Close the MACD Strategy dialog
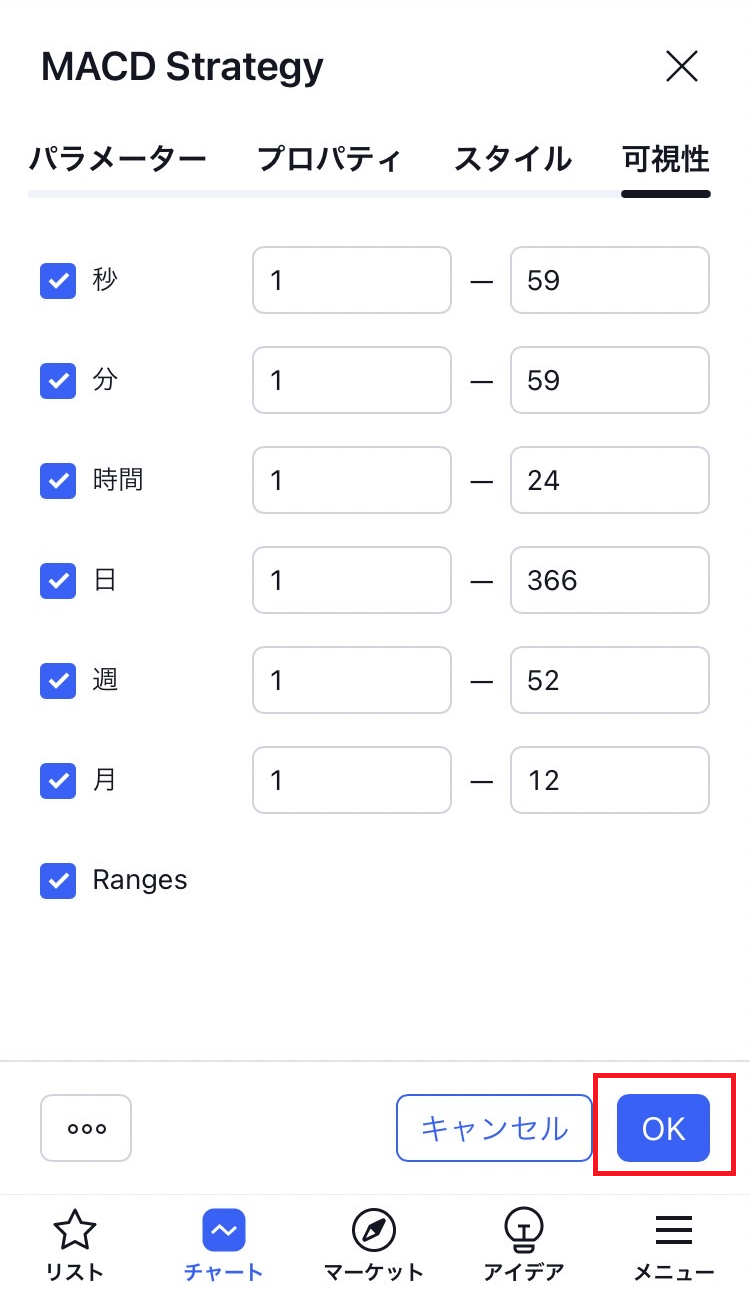Image resolution: width=750 pixels, height=1292 pixels. click(682, 67)
